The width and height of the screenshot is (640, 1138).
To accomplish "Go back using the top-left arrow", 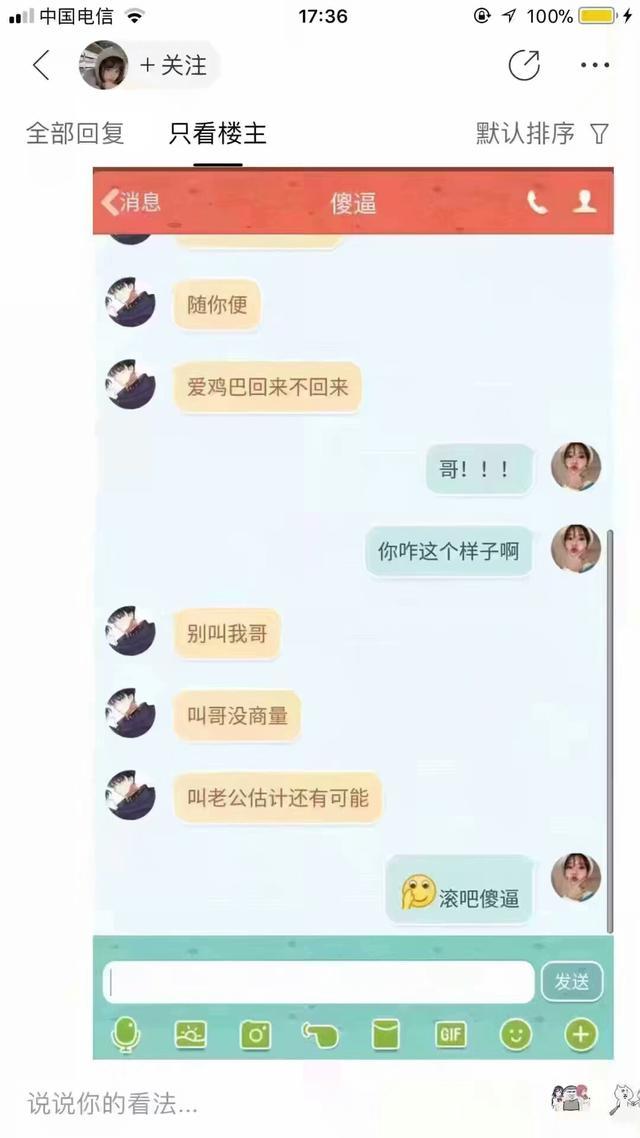I will point(40,66).
